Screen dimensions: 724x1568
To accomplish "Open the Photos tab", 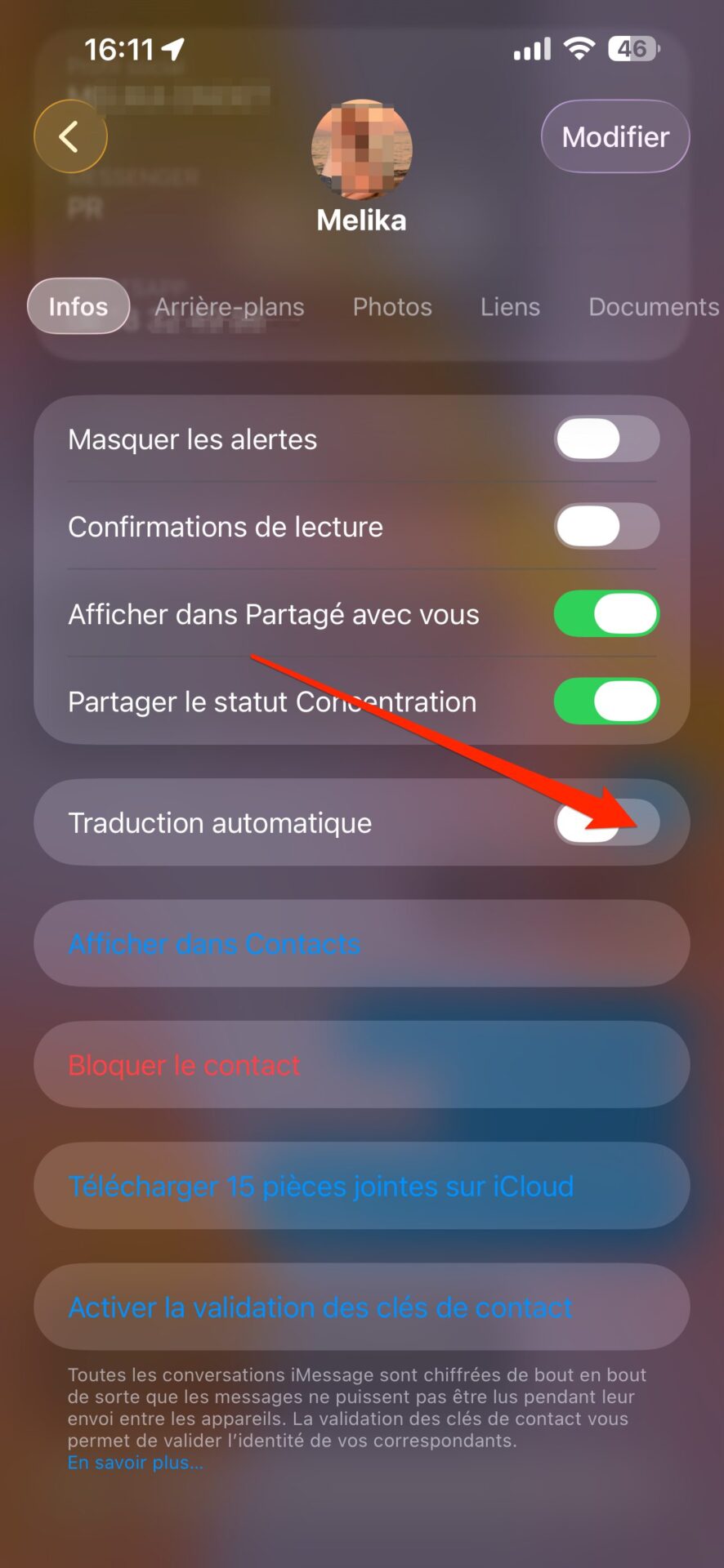I will [392, 306].
